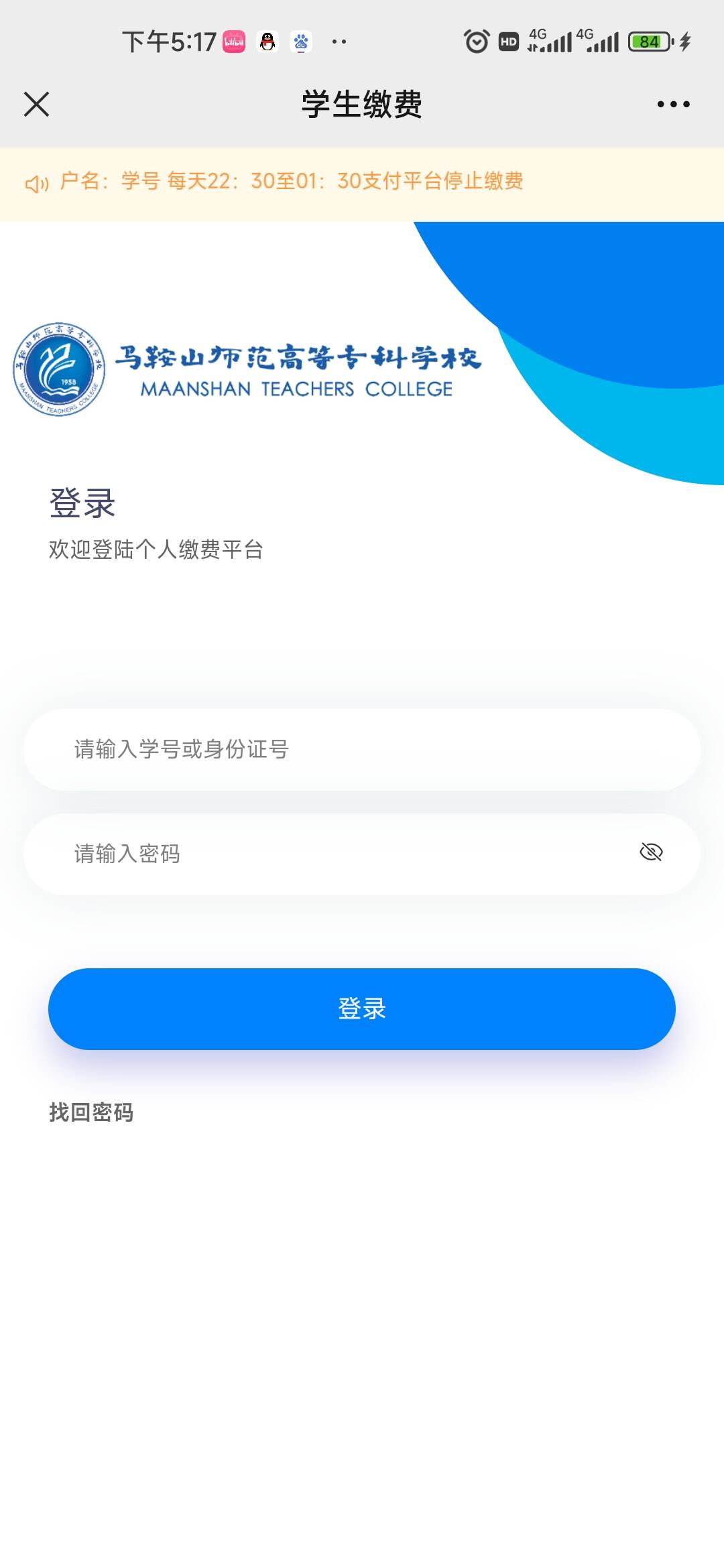Screen dimensions: 724x1568
Task: Tap the blue 登录 button
Action: pyautogui.click(x=362, y=1008)
